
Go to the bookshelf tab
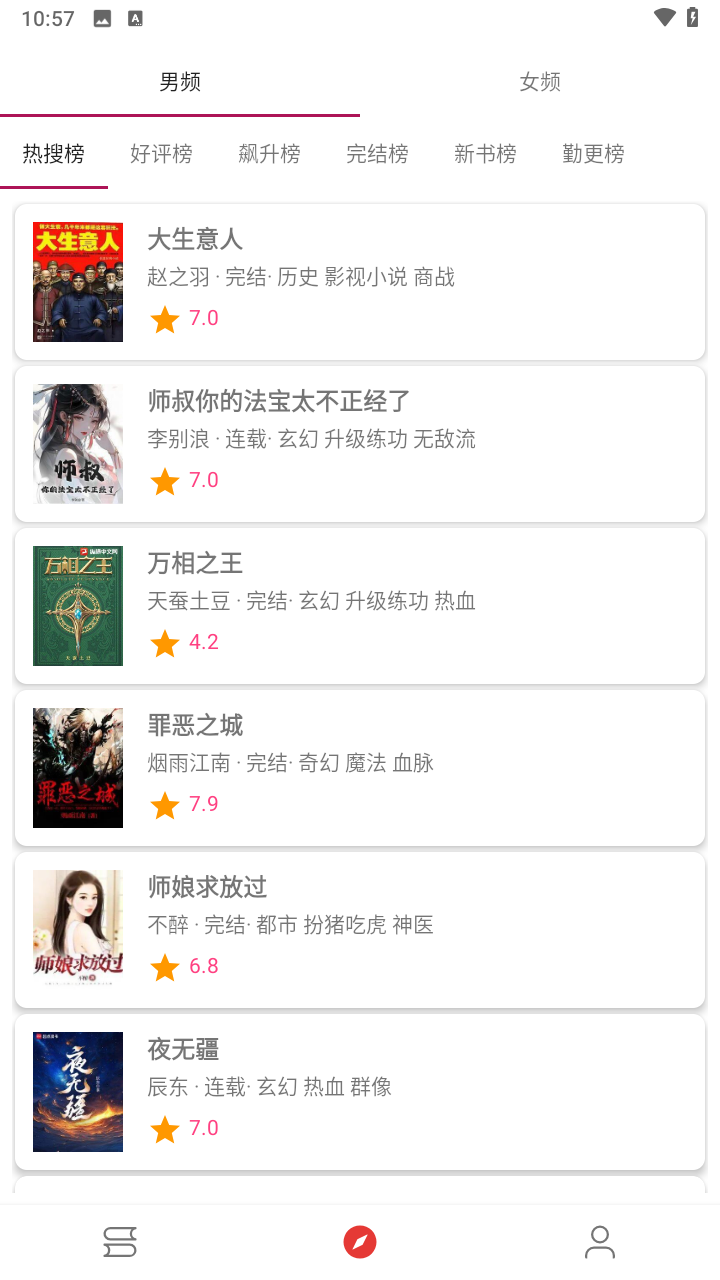(120, 1242)
